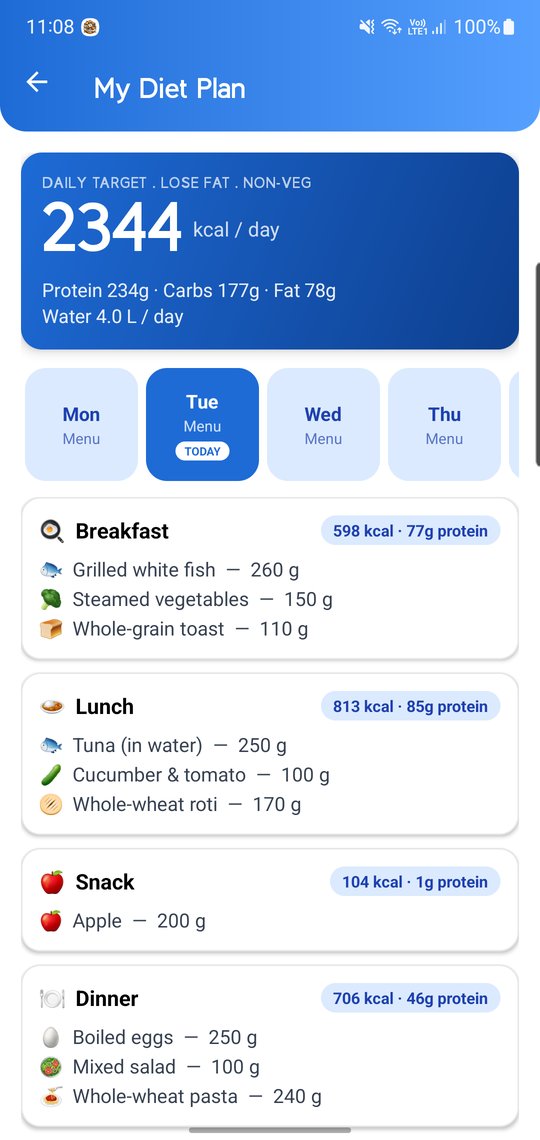Open the Wed menu
540x1140 pixels.
click(x=323, y=425)
